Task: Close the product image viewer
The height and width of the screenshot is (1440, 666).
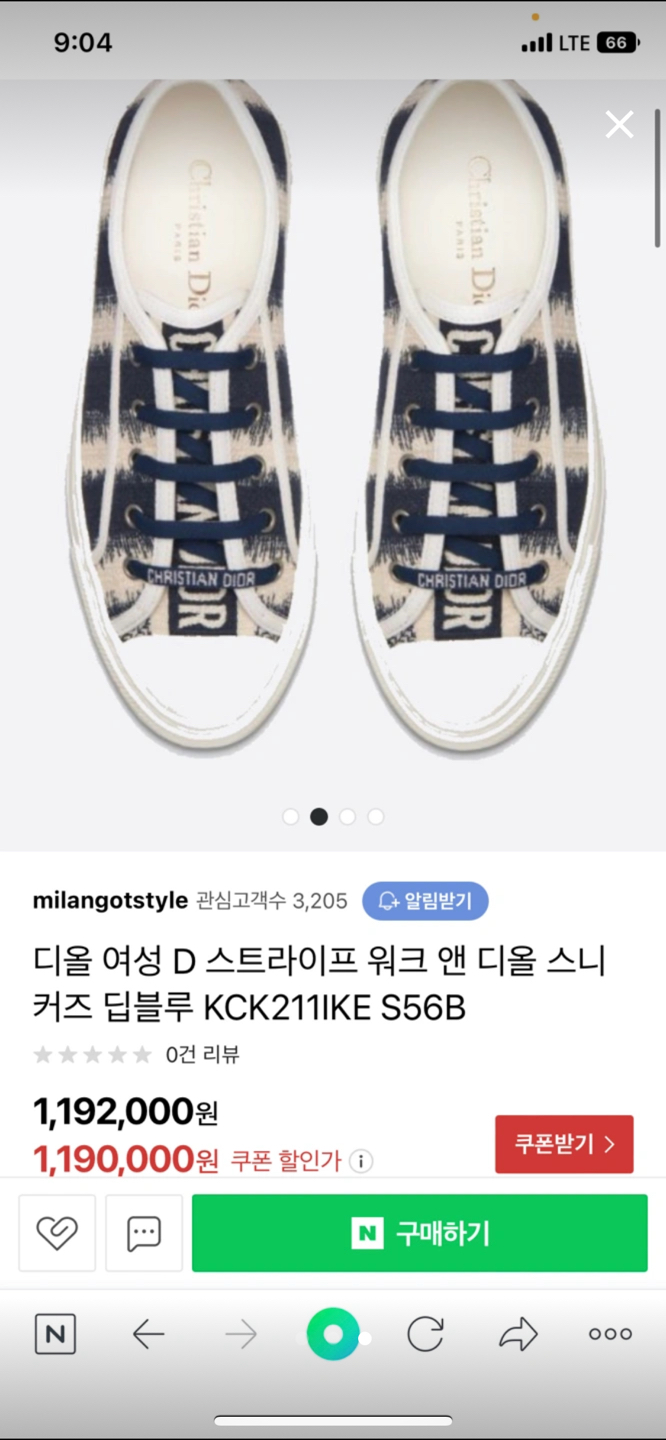Action: coord(619,125)
